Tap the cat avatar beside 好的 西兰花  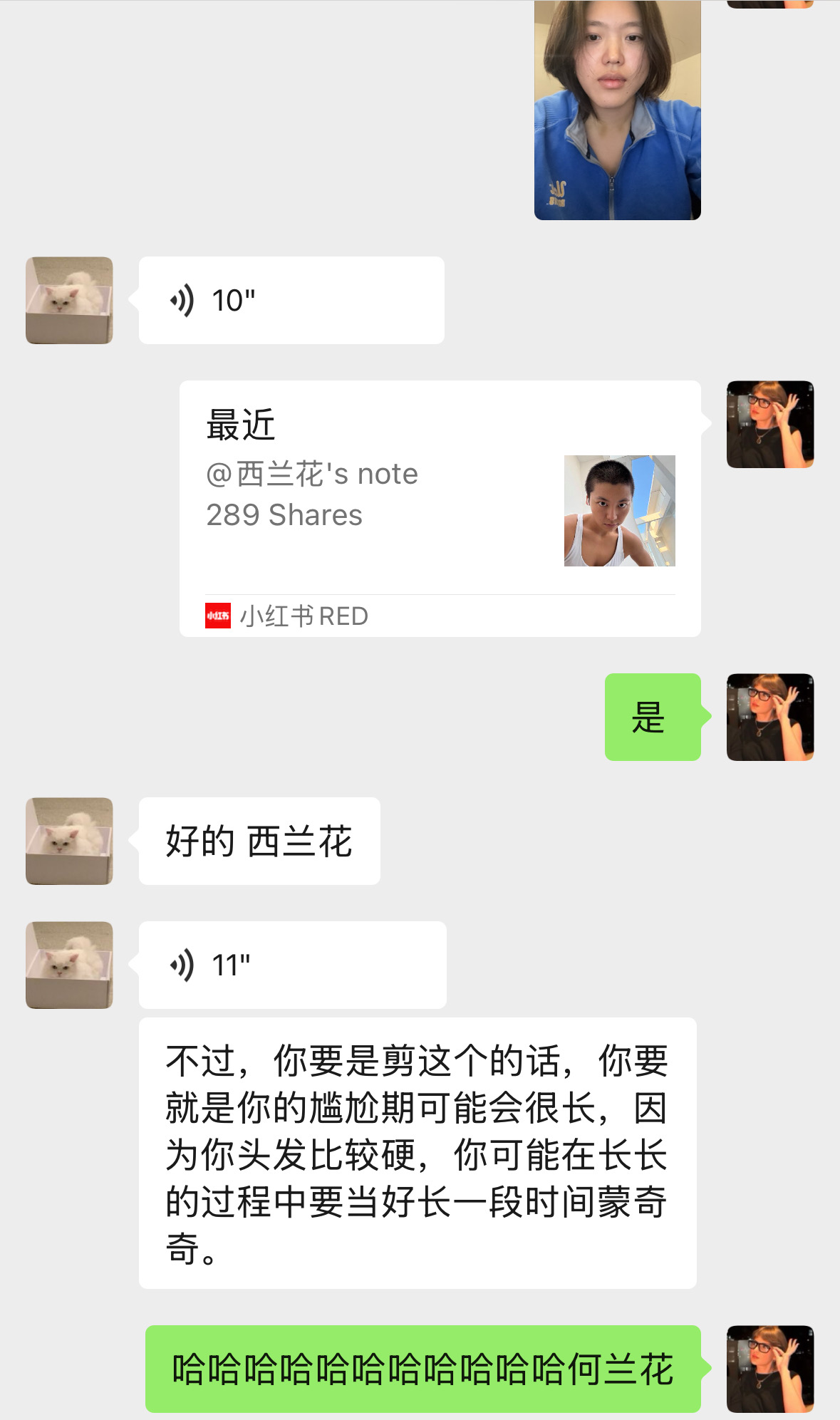[x=69, y=841]
